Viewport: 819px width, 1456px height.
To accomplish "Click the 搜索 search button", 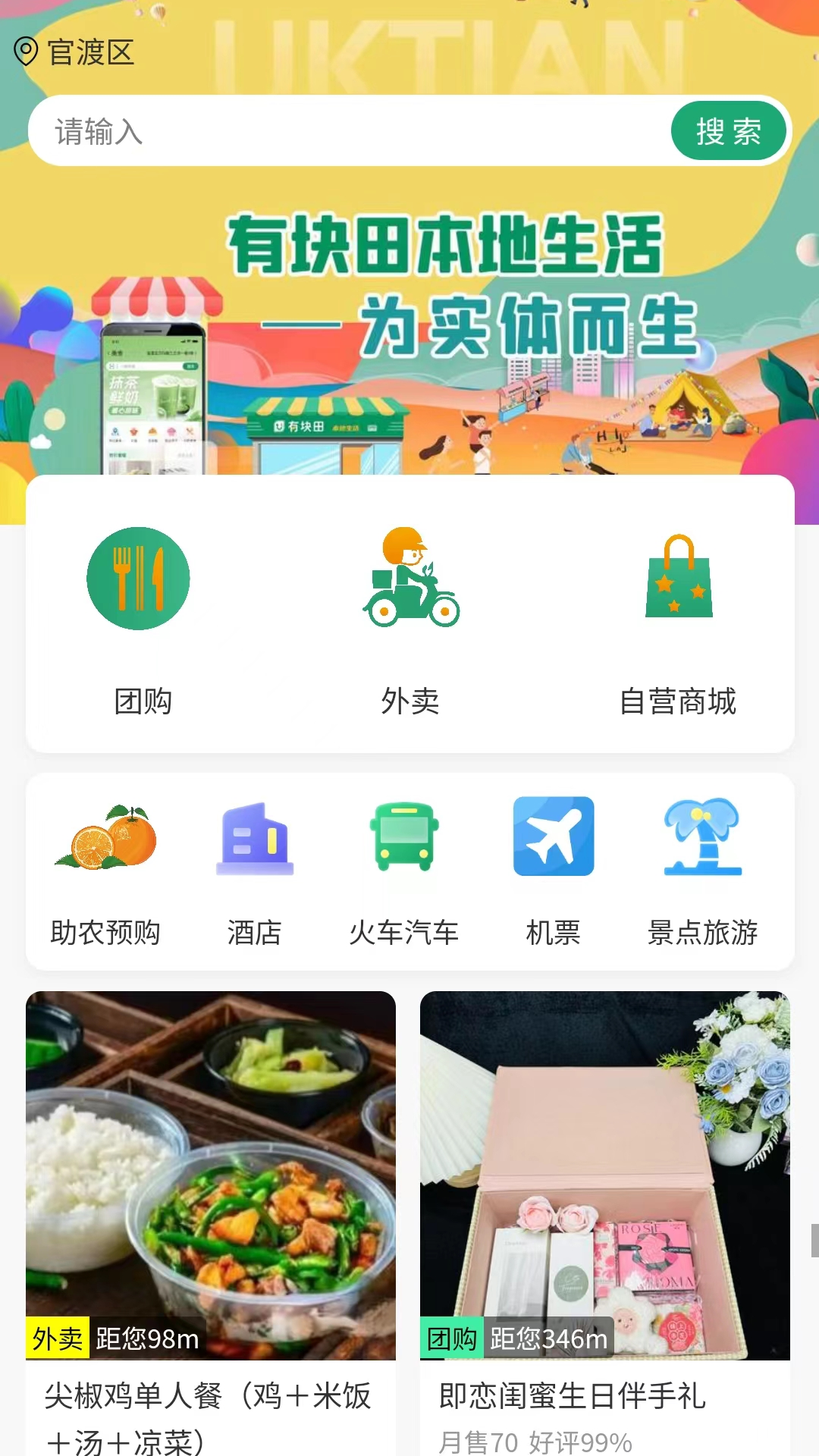I will (728, 131).
